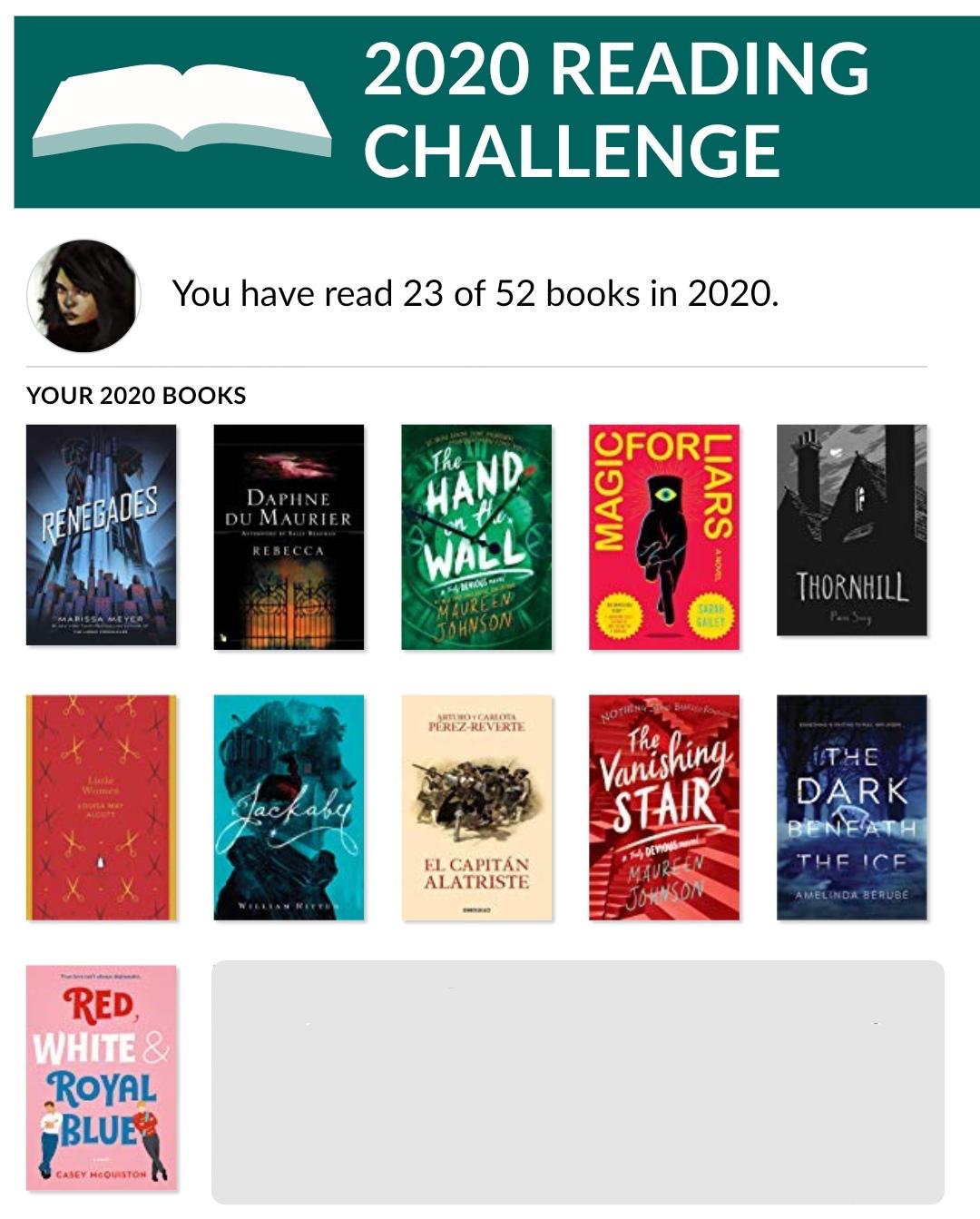Click The Hand on the Wall cover
The height and width of the screenshot is (1219, 980).
coord(475,536)
